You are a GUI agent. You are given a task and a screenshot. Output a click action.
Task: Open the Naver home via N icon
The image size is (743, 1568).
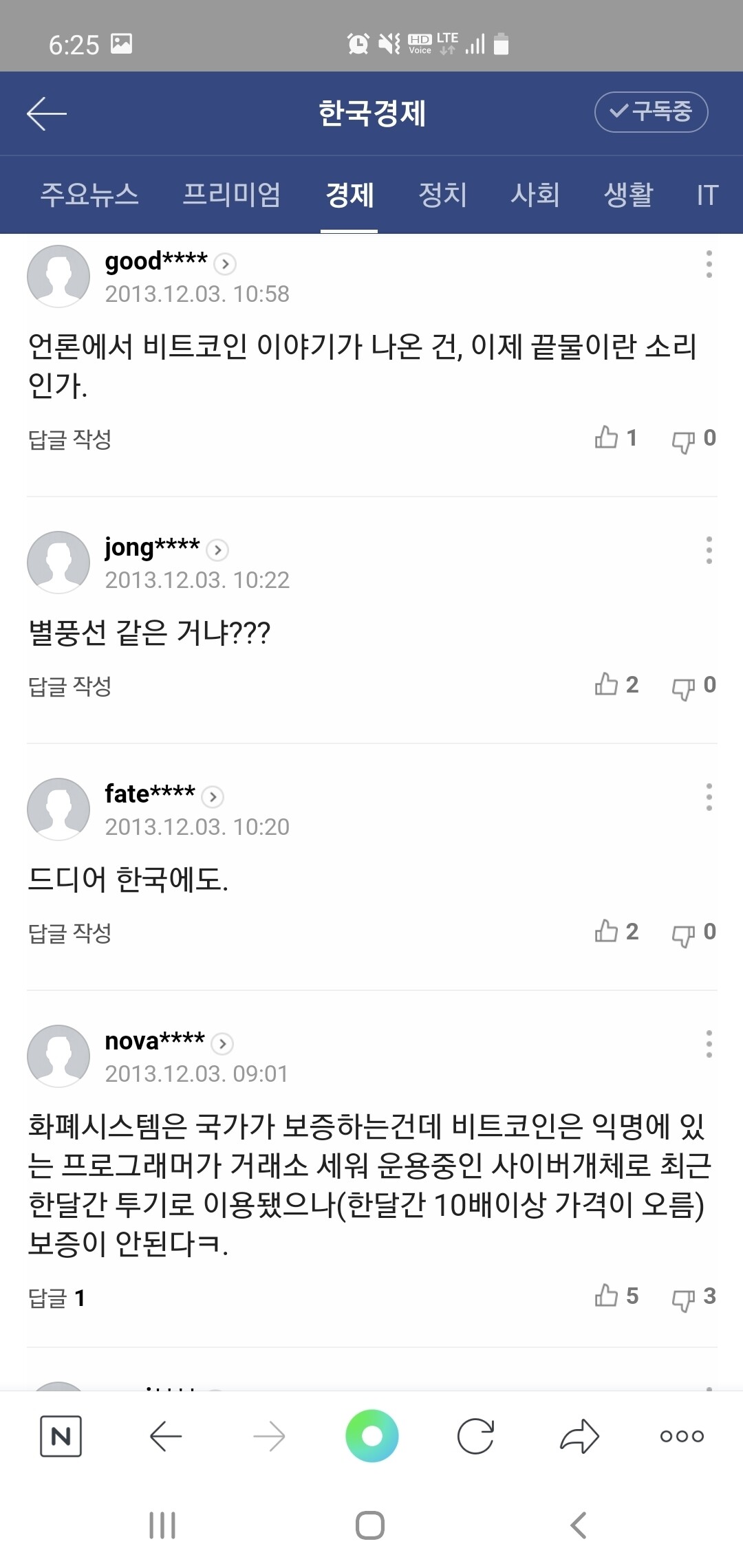coord(61,1435)
